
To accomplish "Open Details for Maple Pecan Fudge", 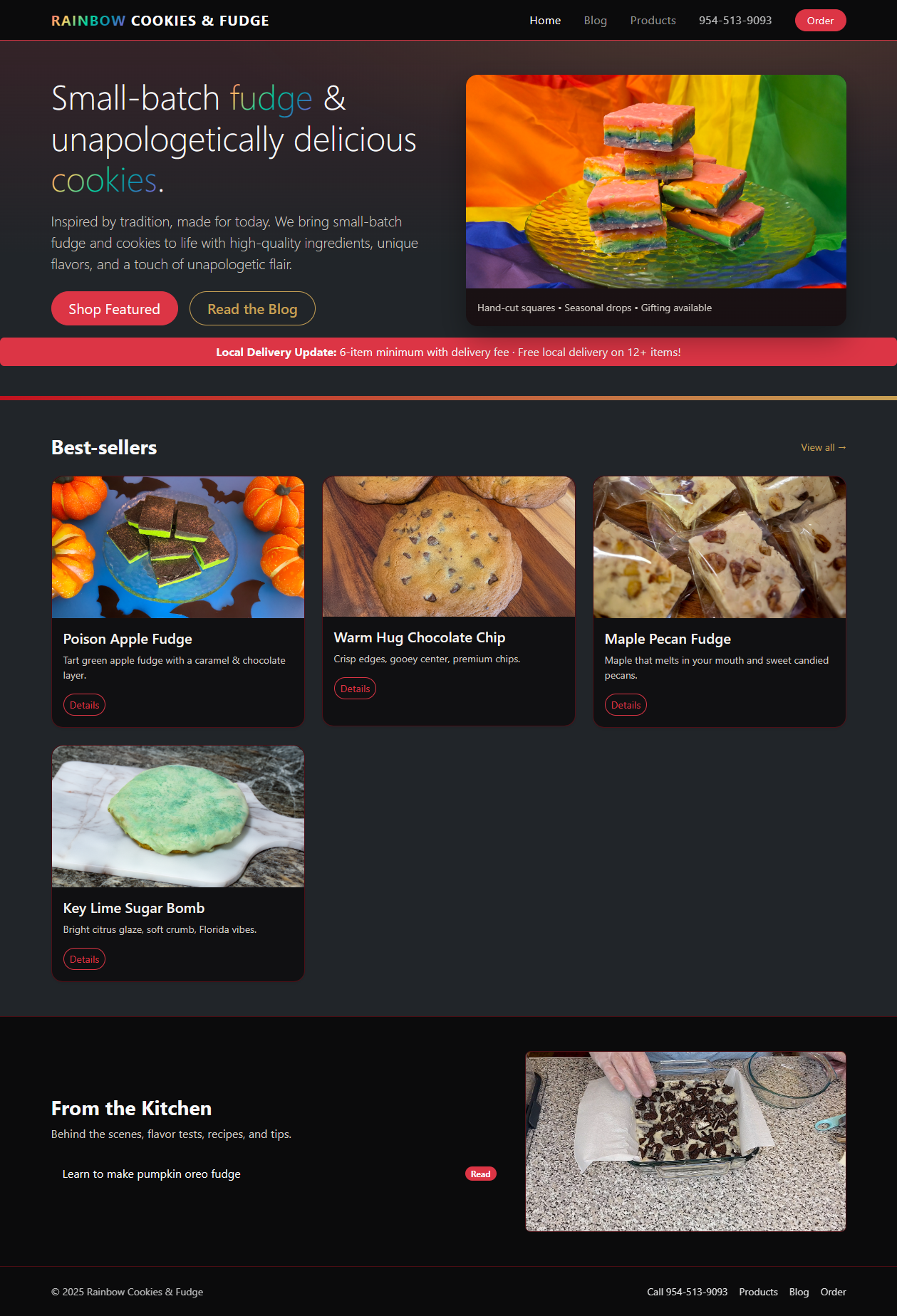I will [626, 705].
